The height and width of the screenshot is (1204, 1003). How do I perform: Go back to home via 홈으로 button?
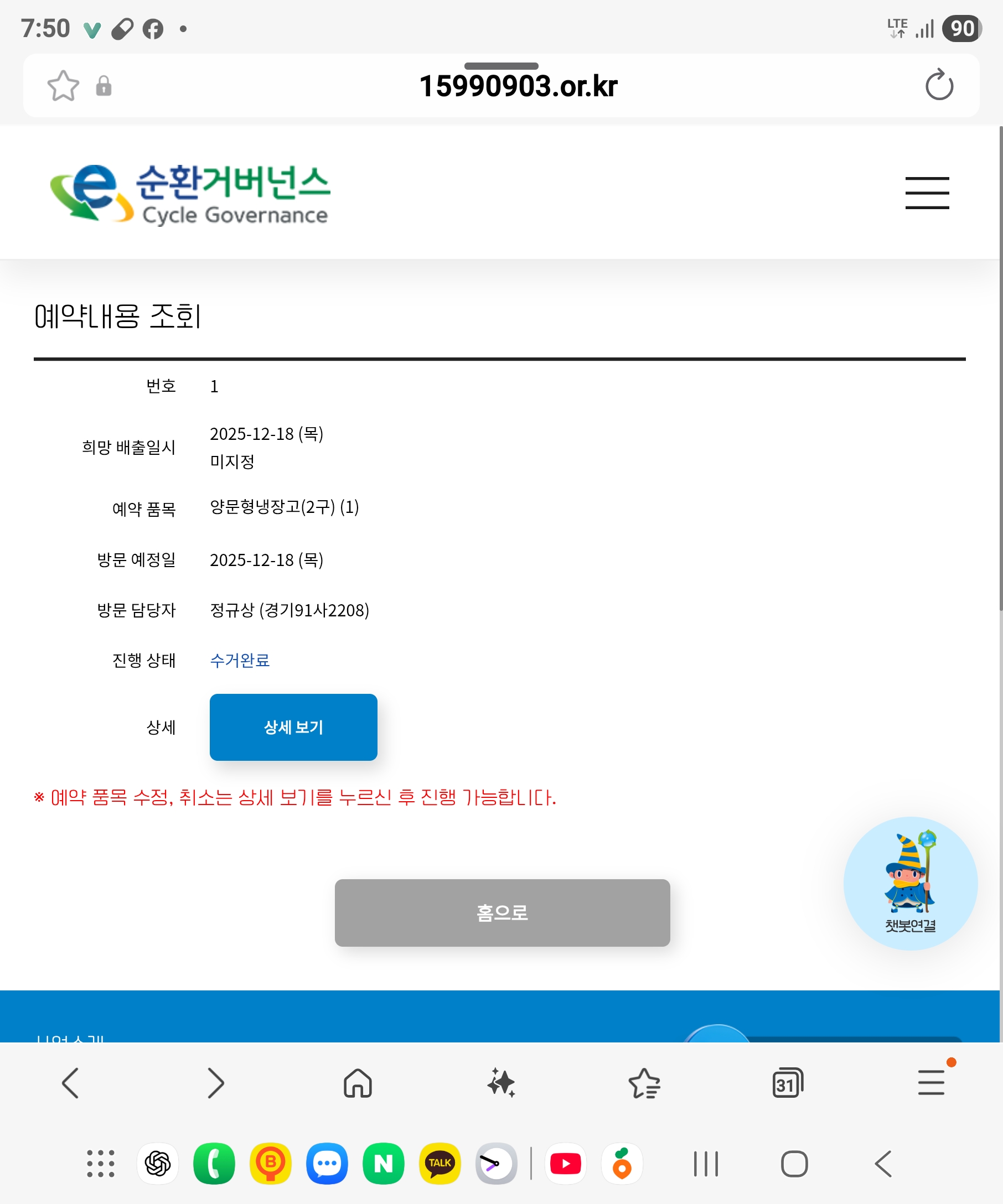(x=503, y=913)
